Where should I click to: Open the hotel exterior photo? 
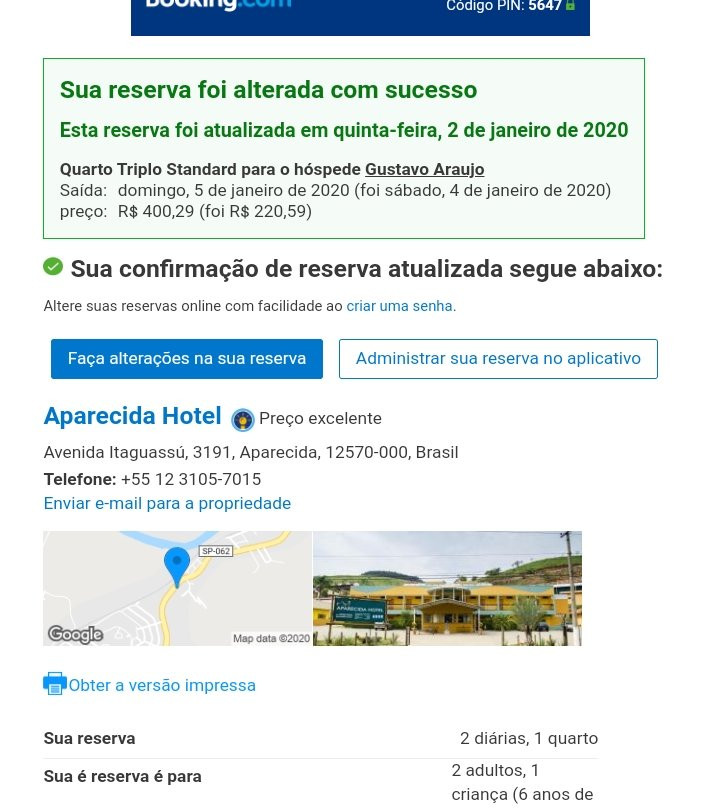tap(447, 588)
